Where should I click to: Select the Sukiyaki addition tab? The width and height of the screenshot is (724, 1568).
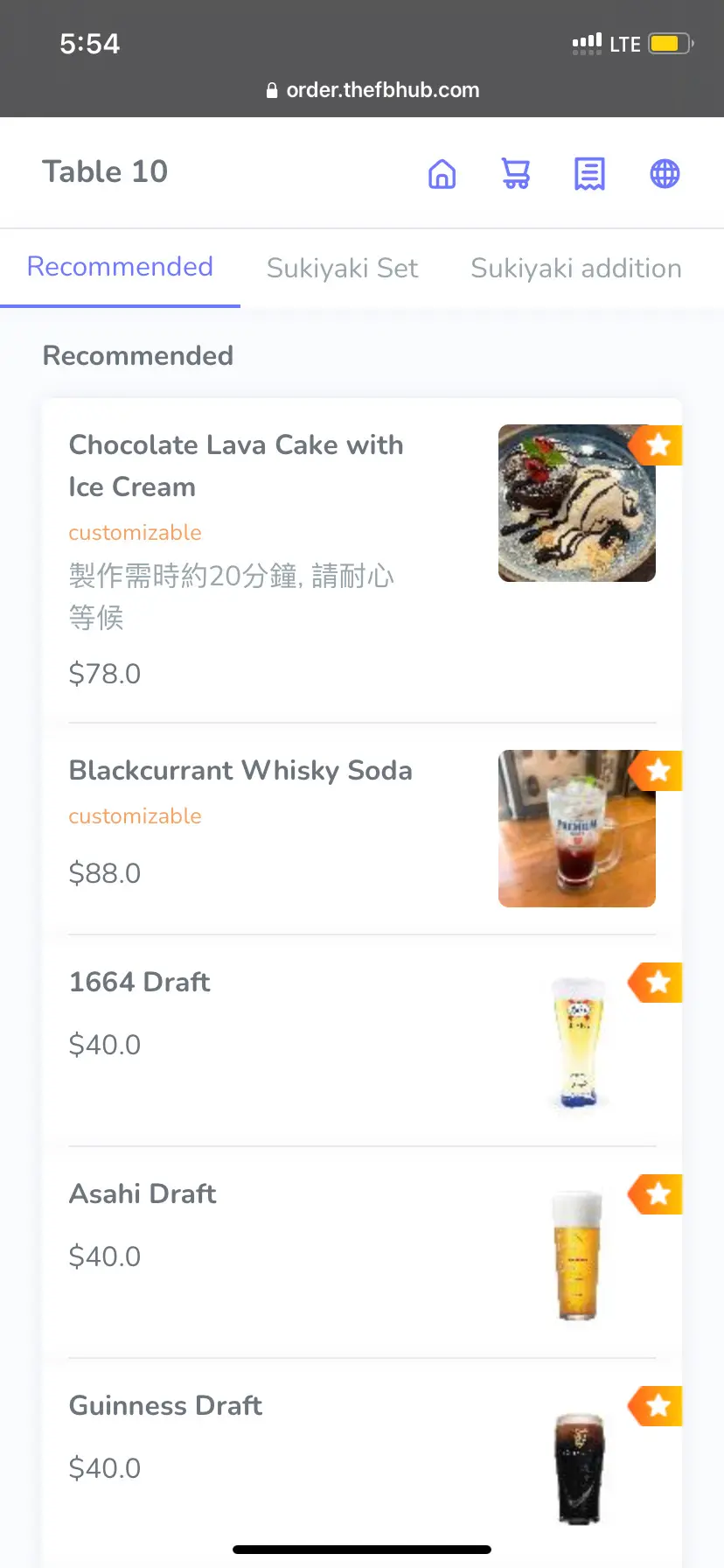click(575, 268)
